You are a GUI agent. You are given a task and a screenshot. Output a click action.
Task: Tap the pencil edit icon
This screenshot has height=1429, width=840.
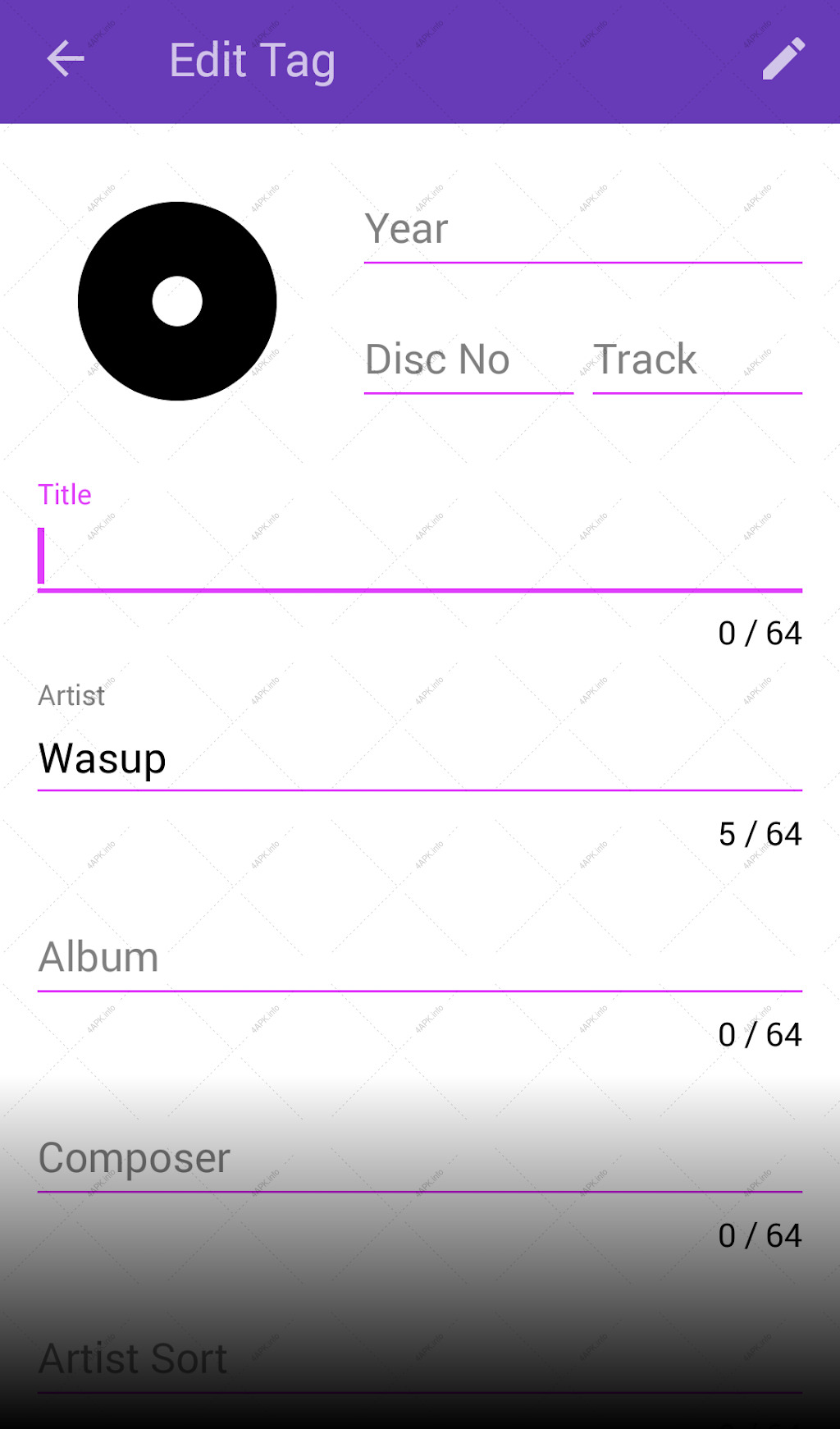click(x=783, y=59)
